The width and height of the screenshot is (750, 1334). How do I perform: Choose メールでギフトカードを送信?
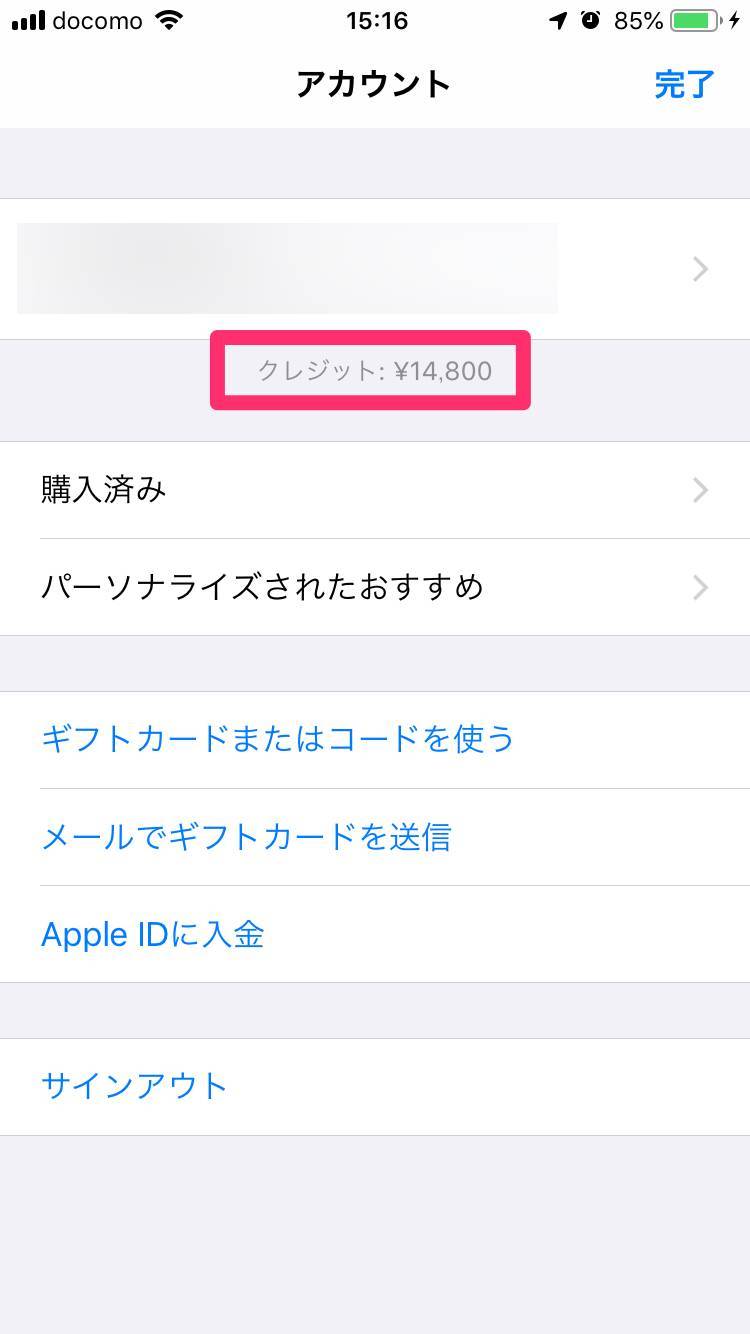pyautogui.click(x=375, y=837)
